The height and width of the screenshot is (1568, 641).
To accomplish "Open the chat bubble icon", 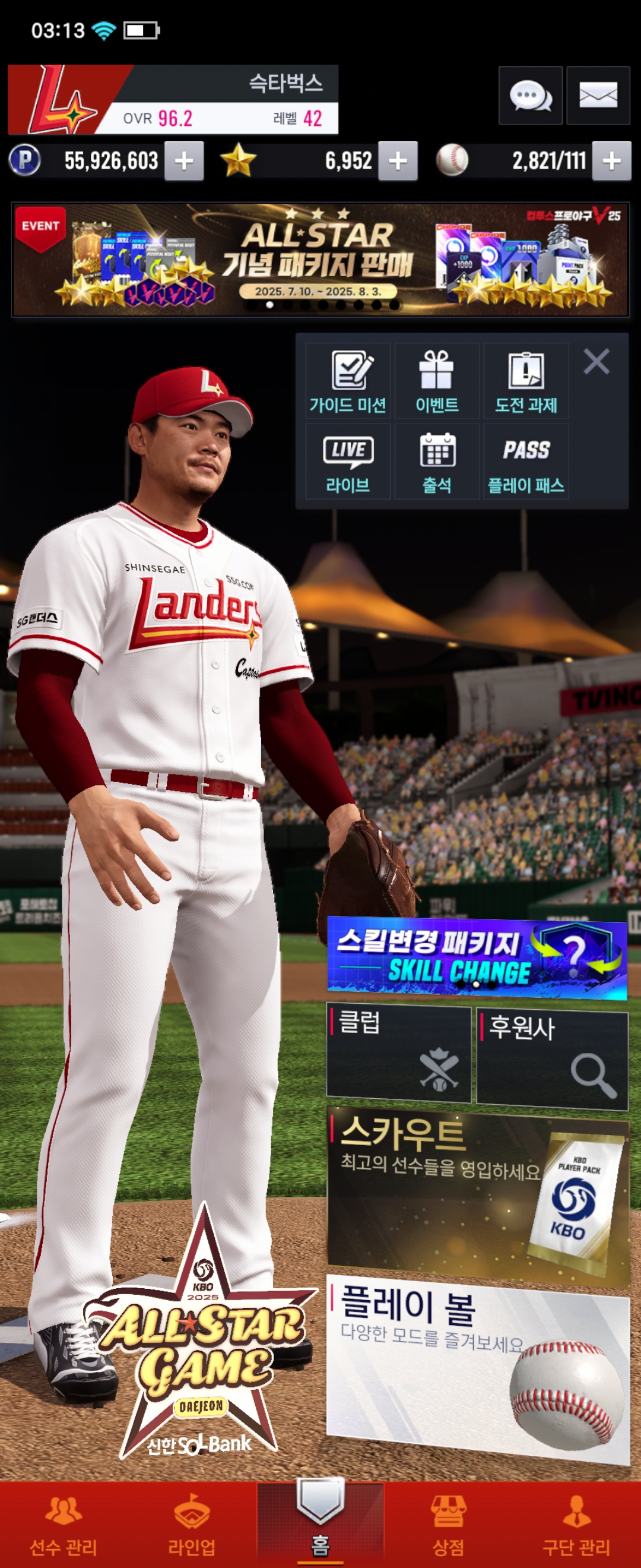I will (529, 96).
